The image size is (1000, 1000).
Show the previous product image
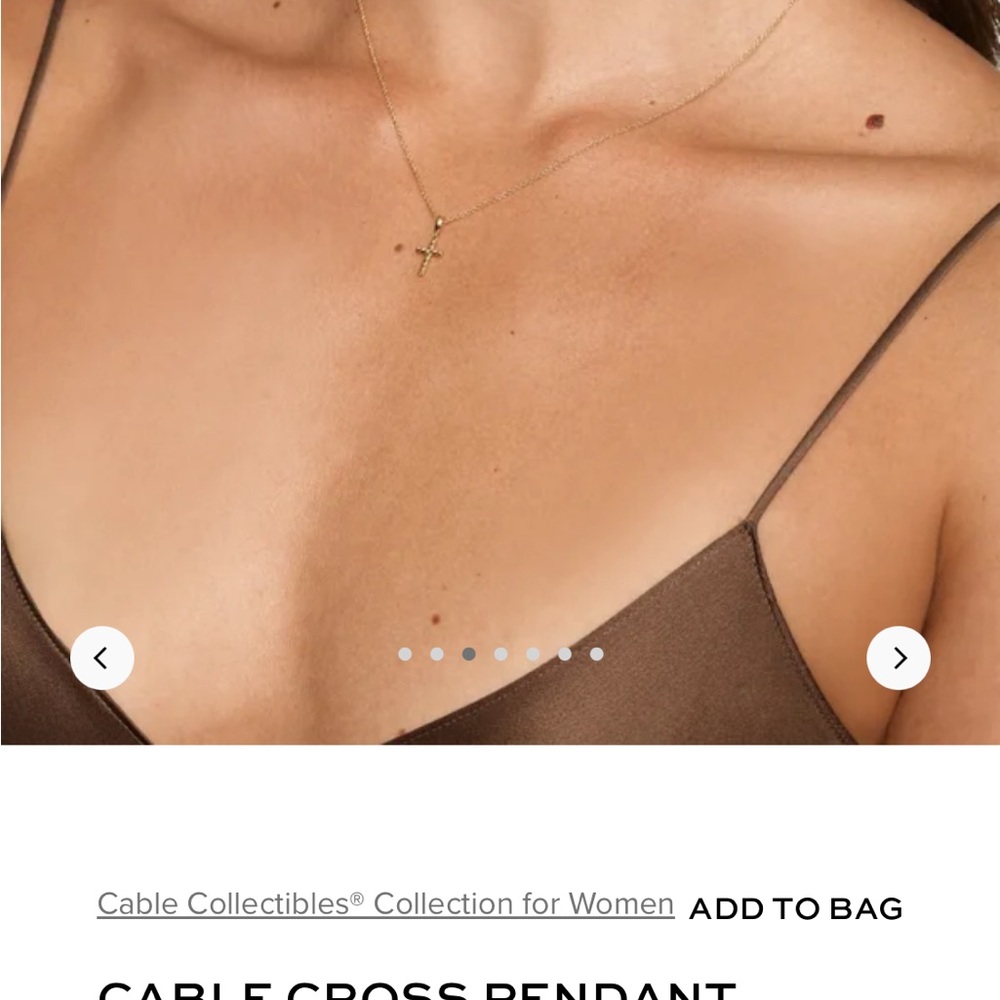point(101,658)
